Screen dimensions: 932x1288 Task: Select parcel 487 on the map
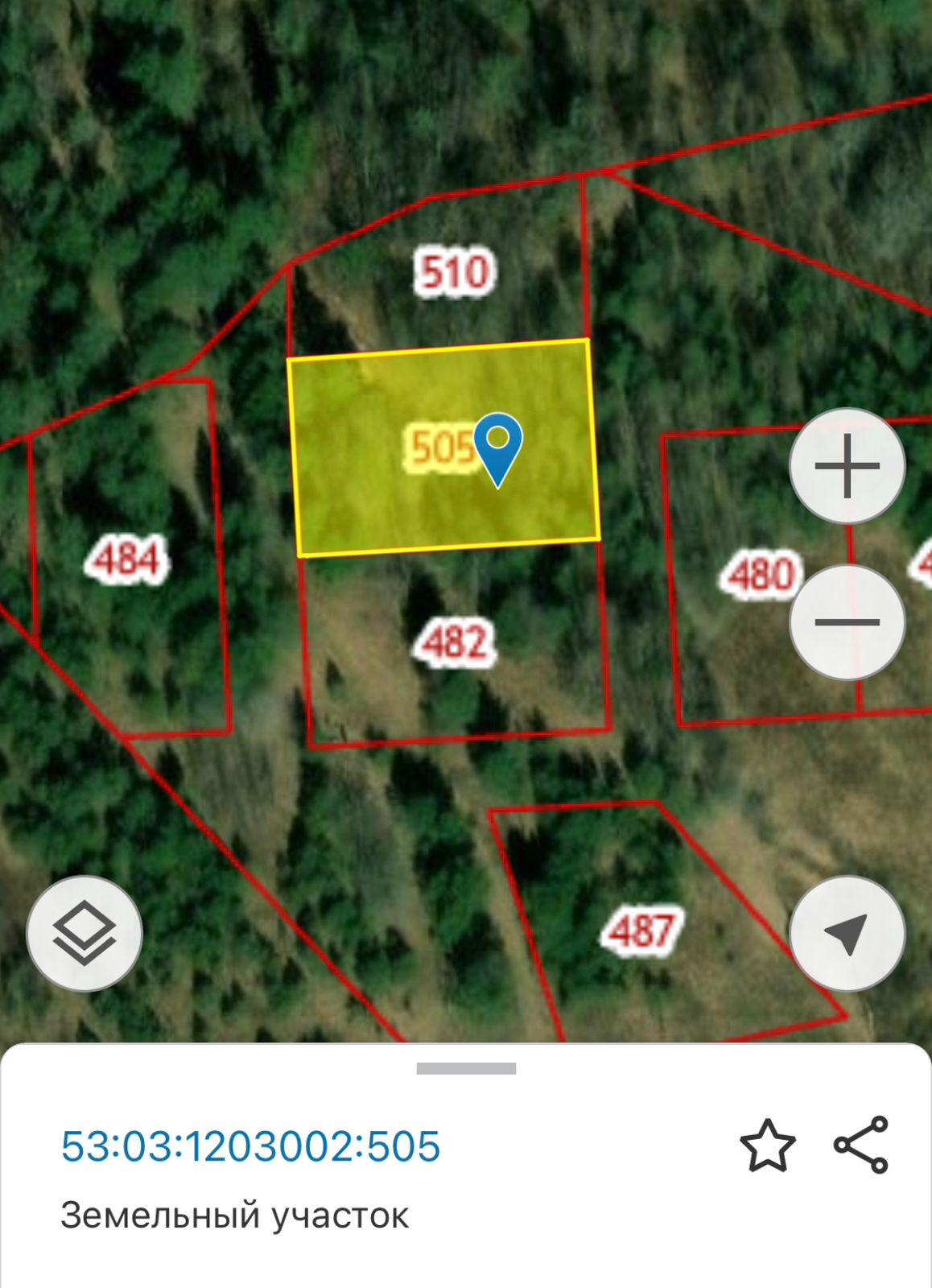click(641, 931)
